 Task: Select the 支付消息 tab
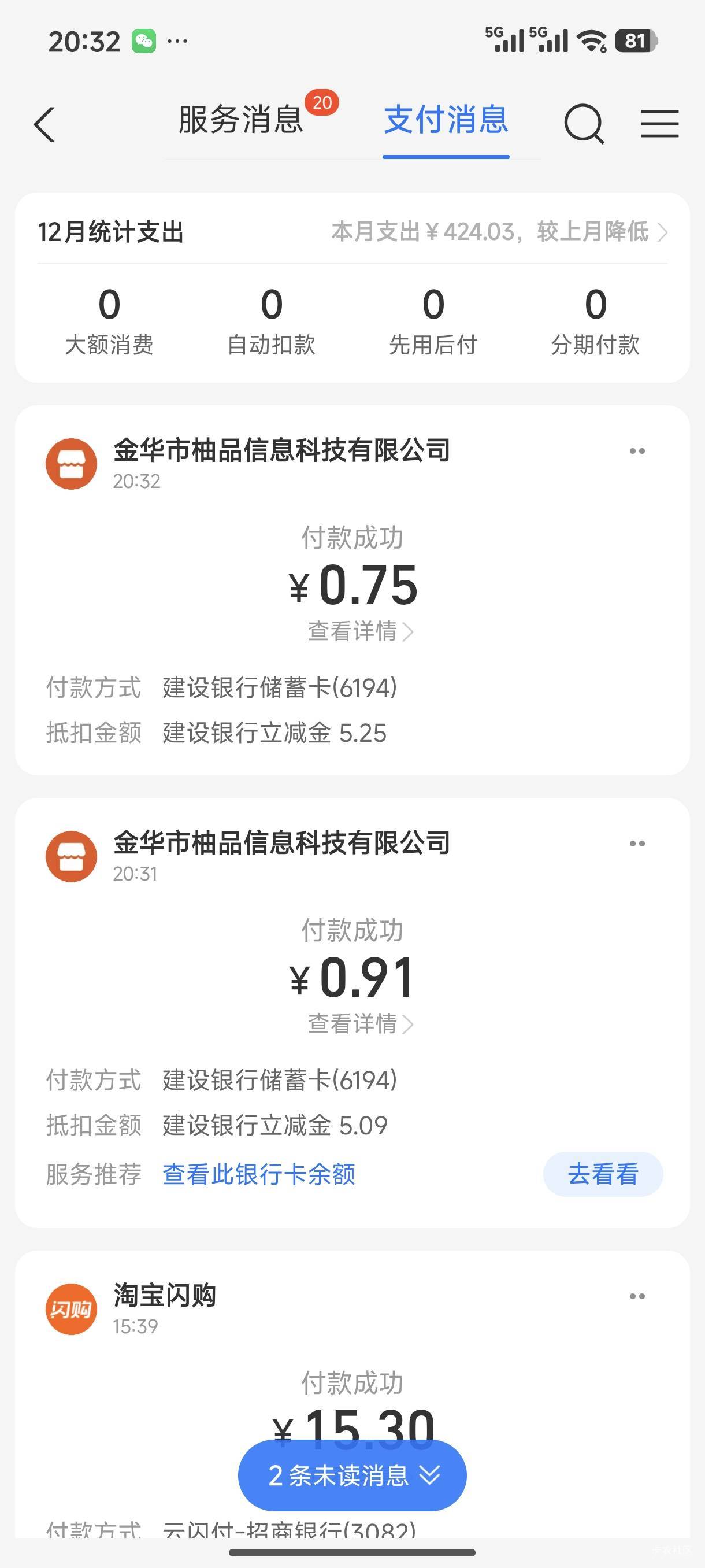click(446, 119)
